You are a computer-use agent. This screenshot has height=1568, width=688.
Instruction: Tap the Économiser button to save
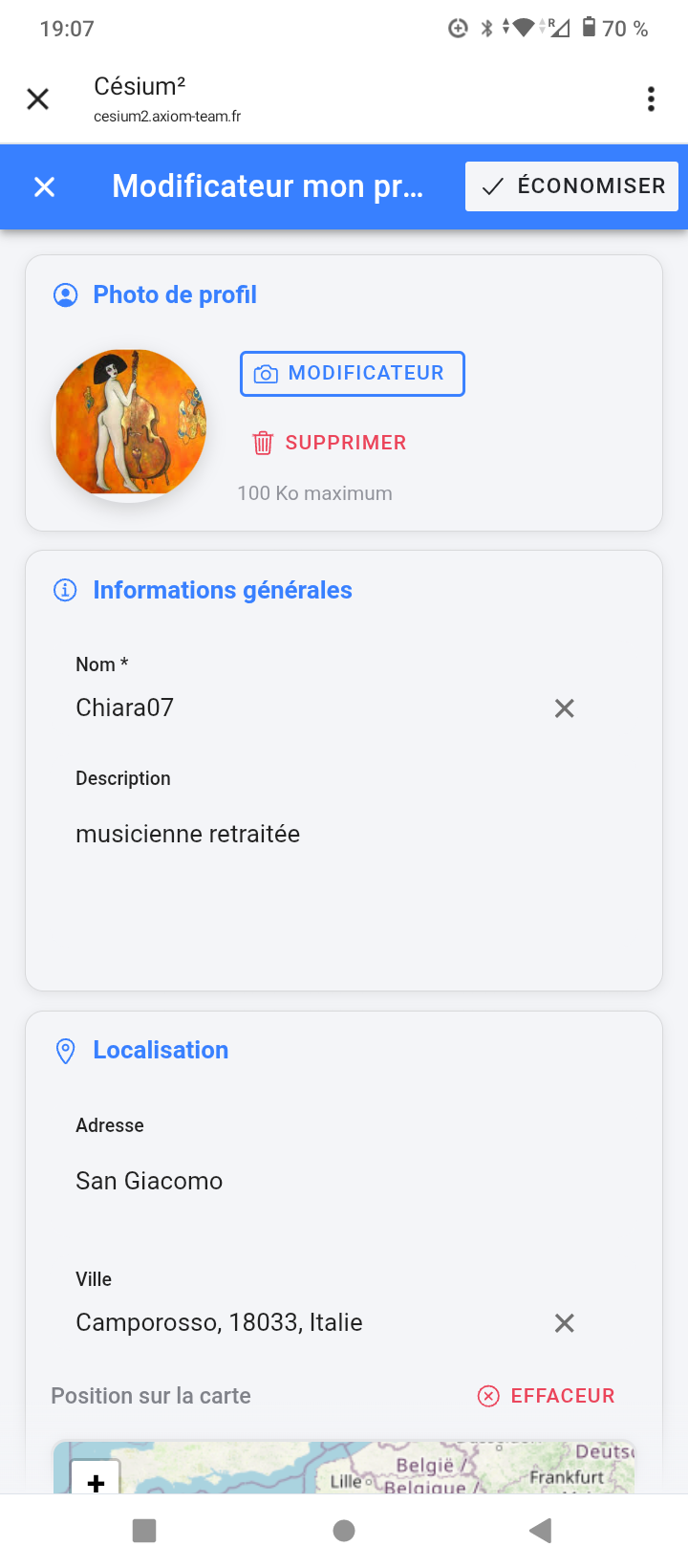click(x=571, y=186)
